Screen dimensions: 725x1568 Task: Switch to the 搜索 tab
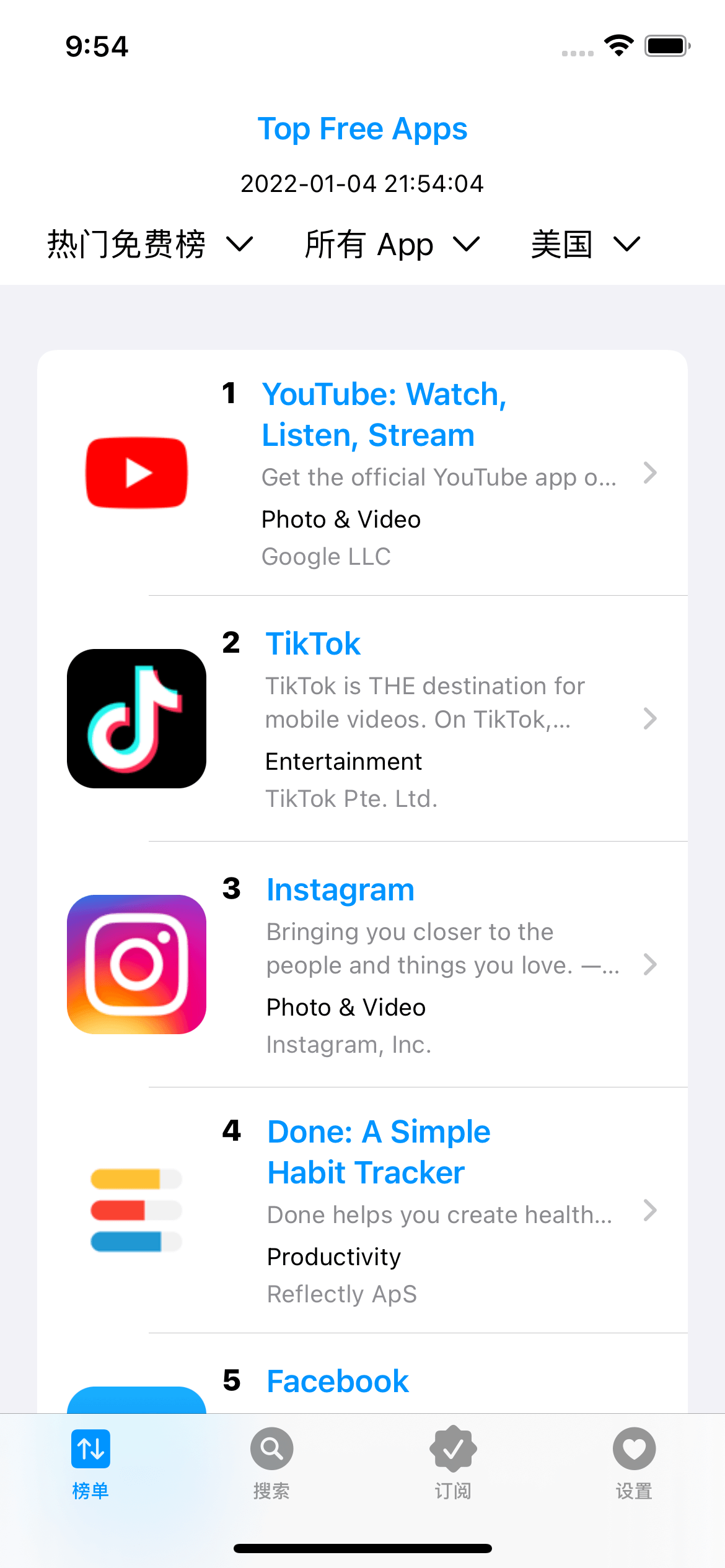pyautogui.click(x=271, y=1463)
